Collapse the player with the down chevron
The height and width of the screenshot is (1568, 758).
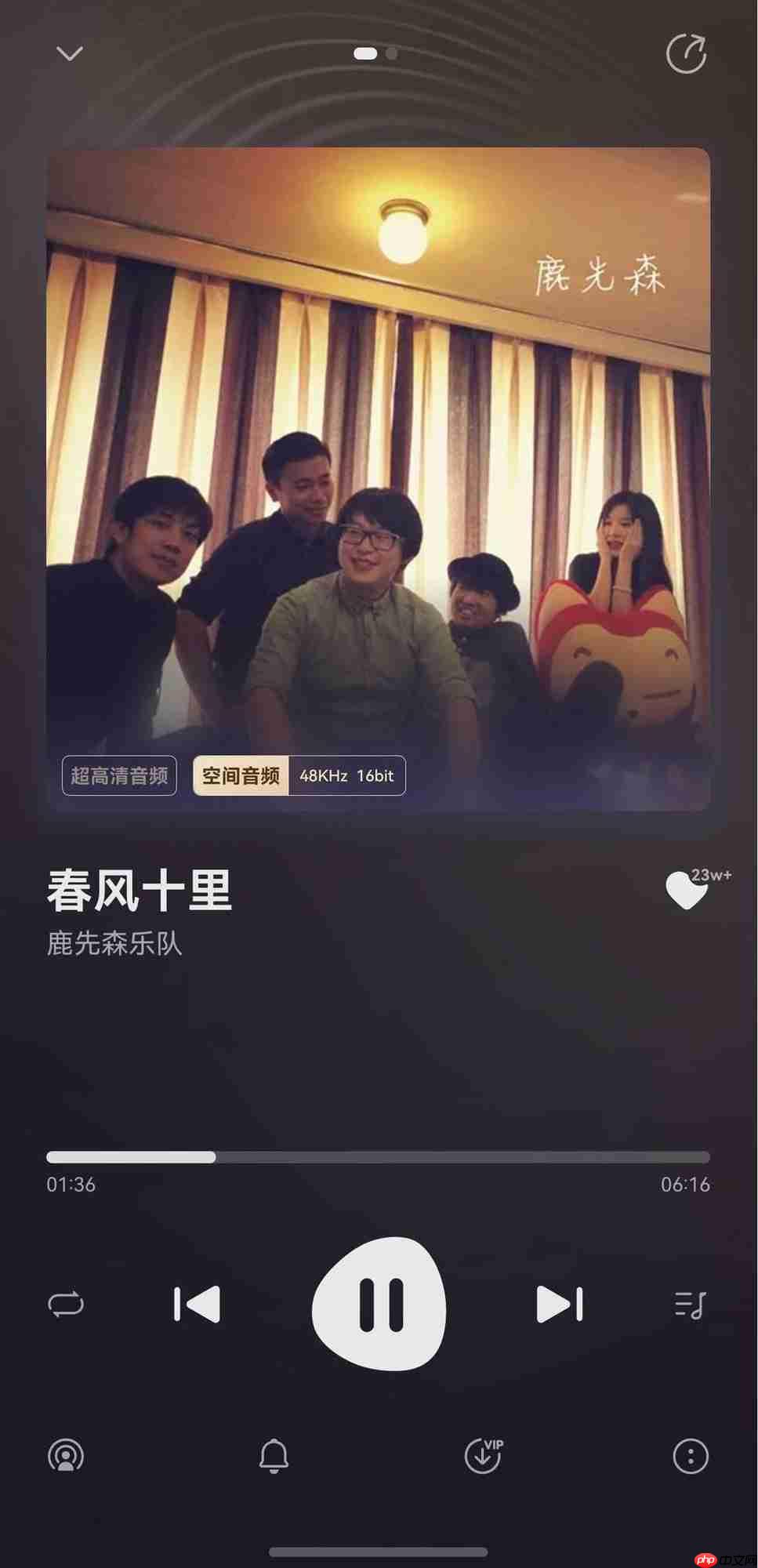(70, 53)
